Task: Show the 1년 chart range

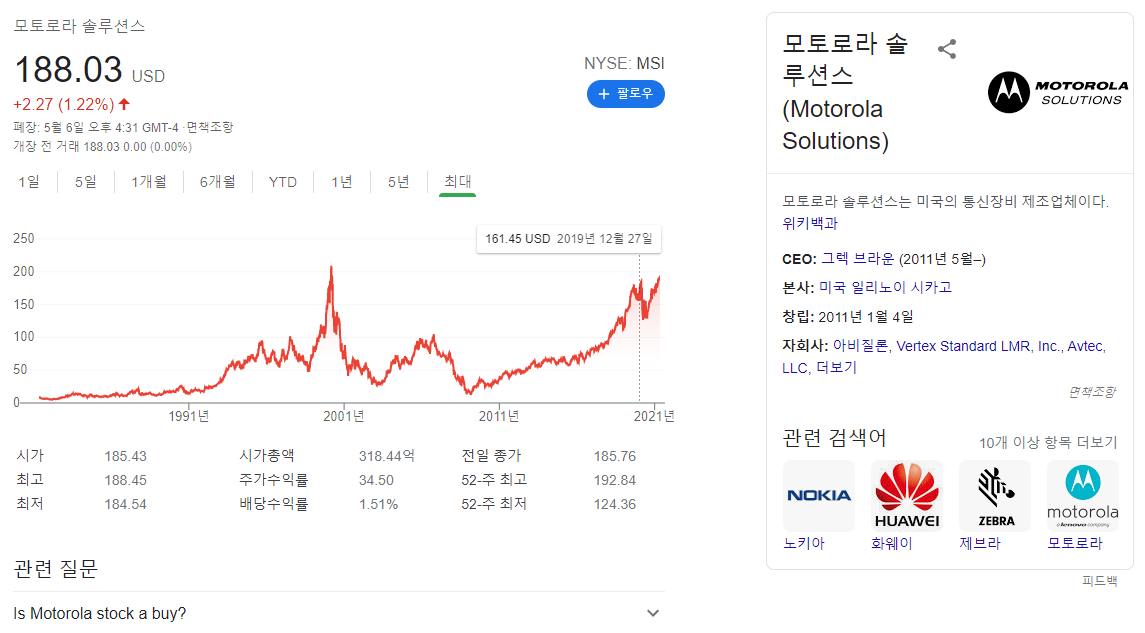Action: click(x=342, y=182)
